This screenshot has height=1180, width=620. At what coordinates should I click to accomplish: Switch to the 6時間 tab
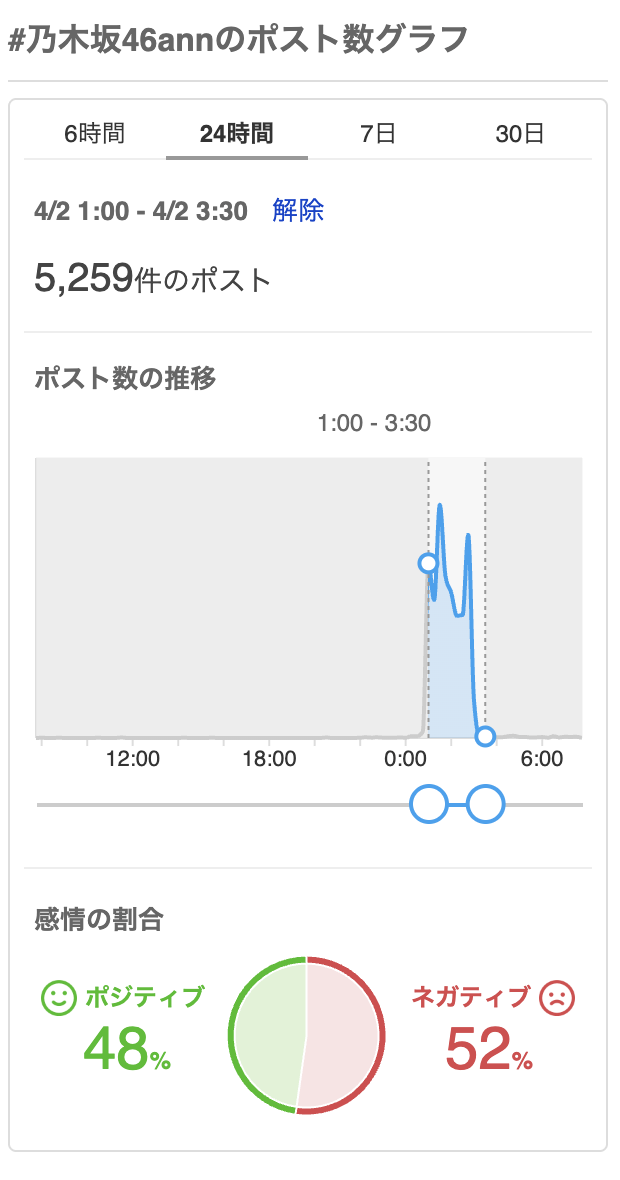tap(95, 134)
